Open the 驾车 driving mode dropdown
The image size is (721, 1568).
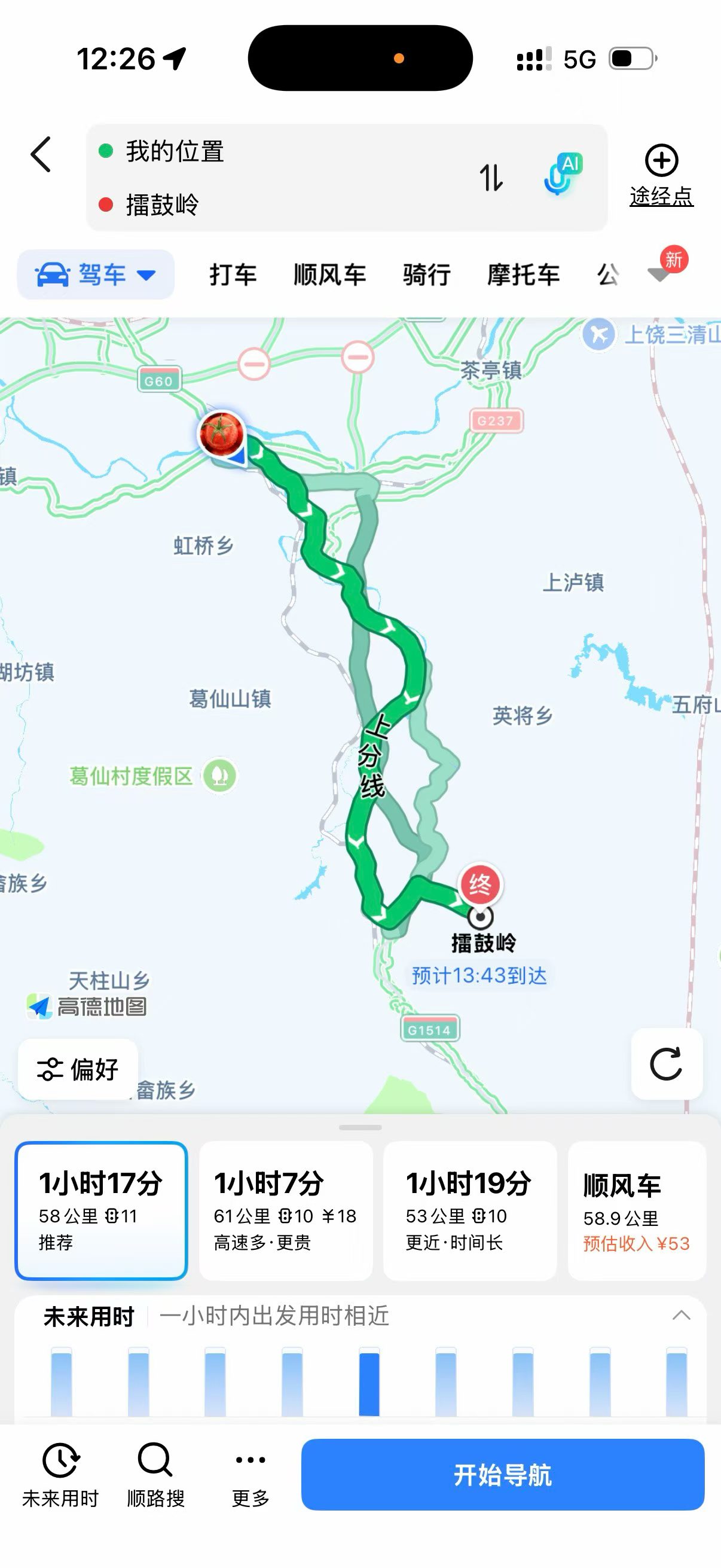coord(96,274)
